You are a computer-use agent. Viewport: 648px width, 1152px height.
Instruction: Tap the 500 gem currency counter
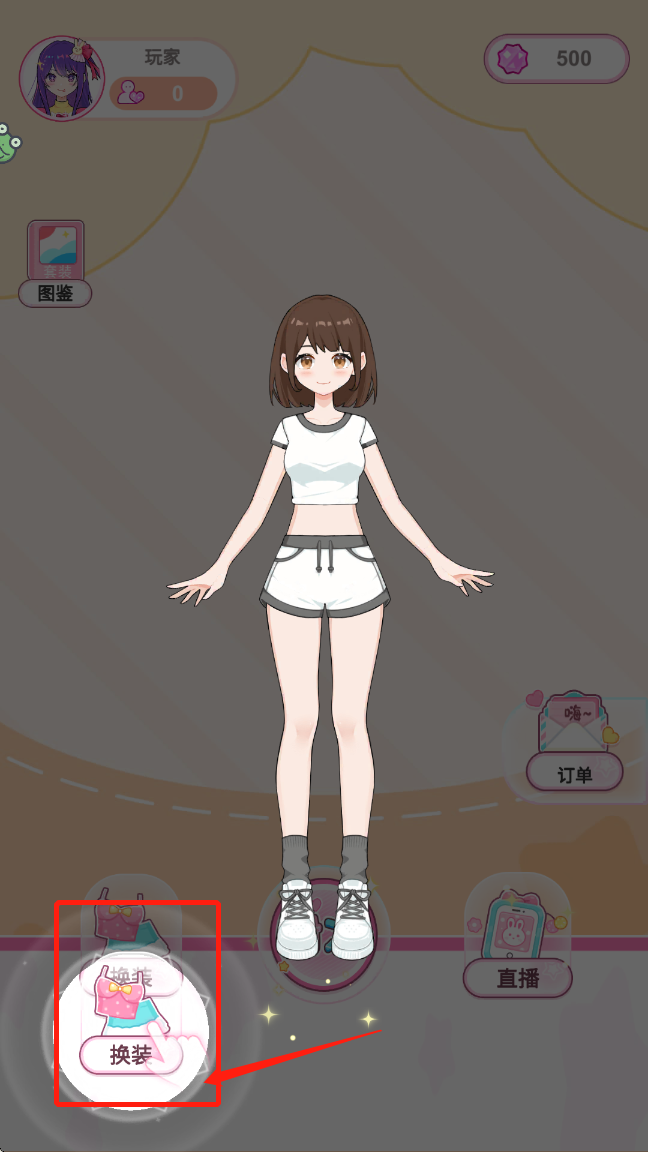point(557,59)
